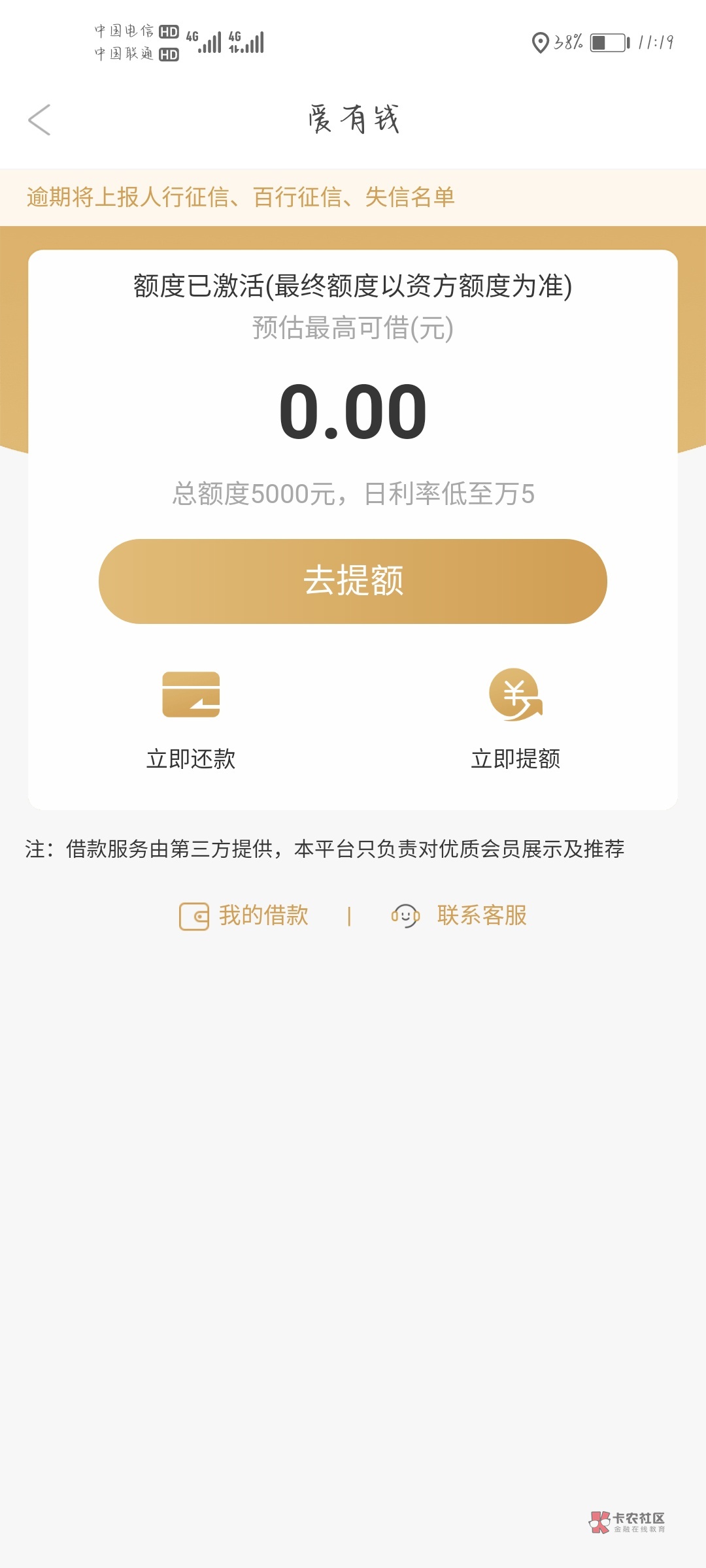
Task: Go back using the header arrow
Action: tap(40, 120)
